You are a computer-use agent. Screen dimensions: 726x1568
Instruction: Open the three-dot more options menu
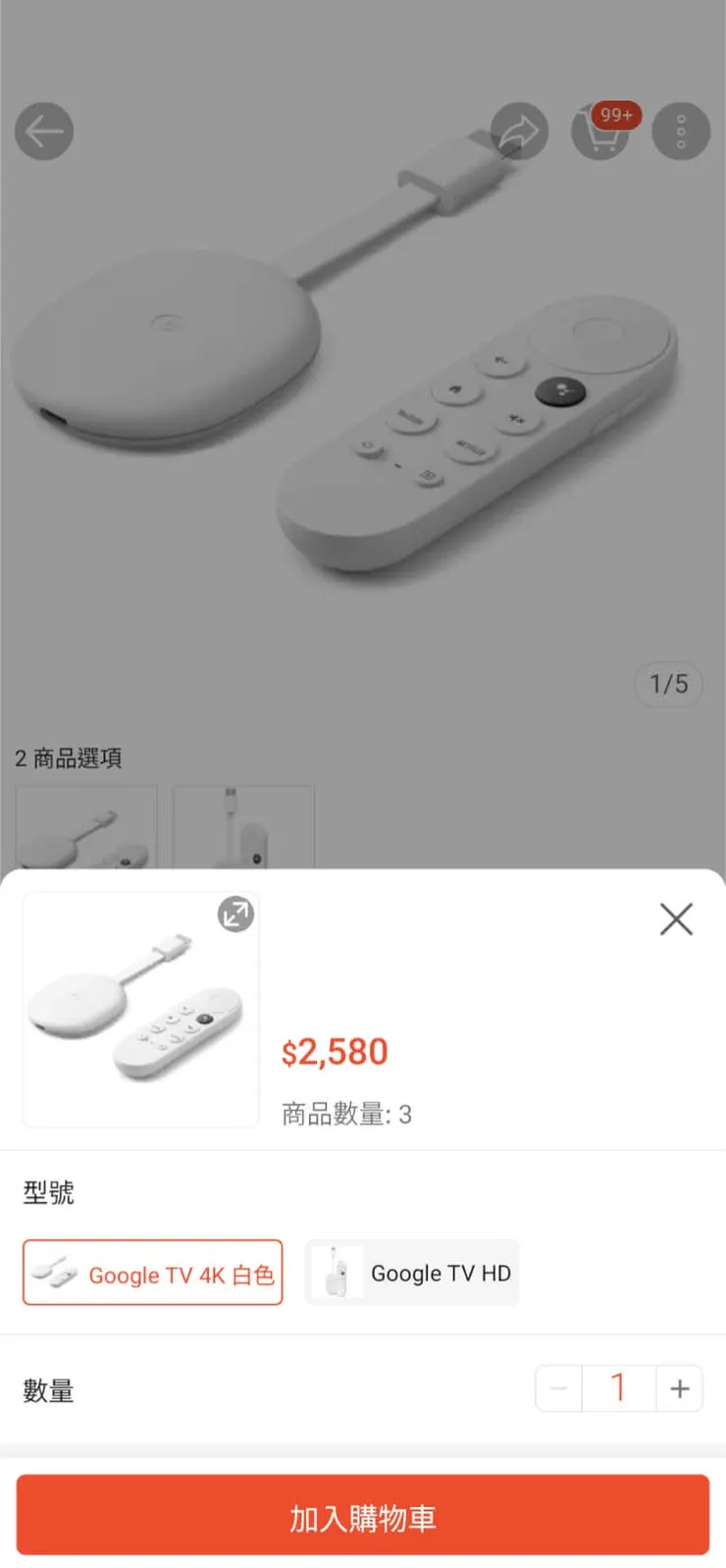682,131
